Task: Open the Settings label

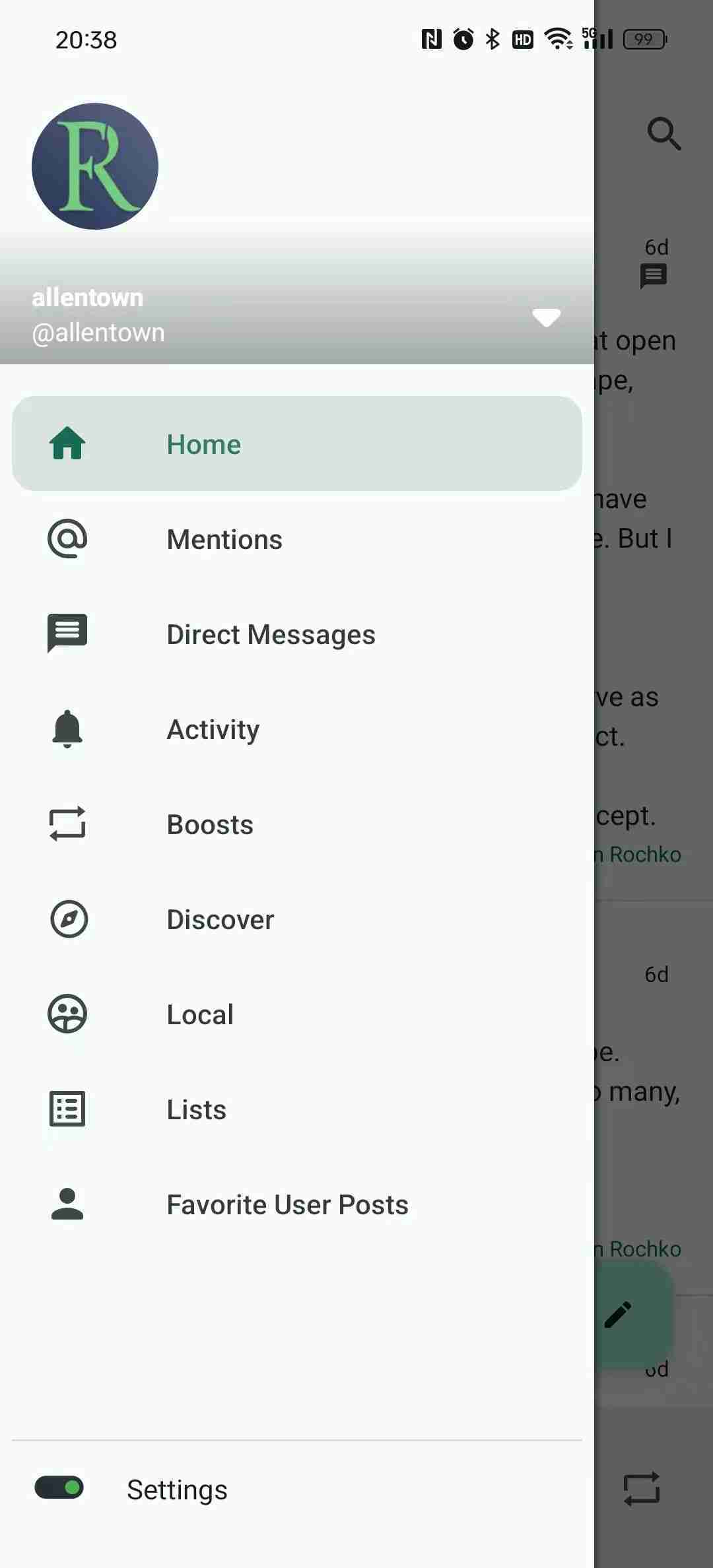Action: tap(176, 1488)
